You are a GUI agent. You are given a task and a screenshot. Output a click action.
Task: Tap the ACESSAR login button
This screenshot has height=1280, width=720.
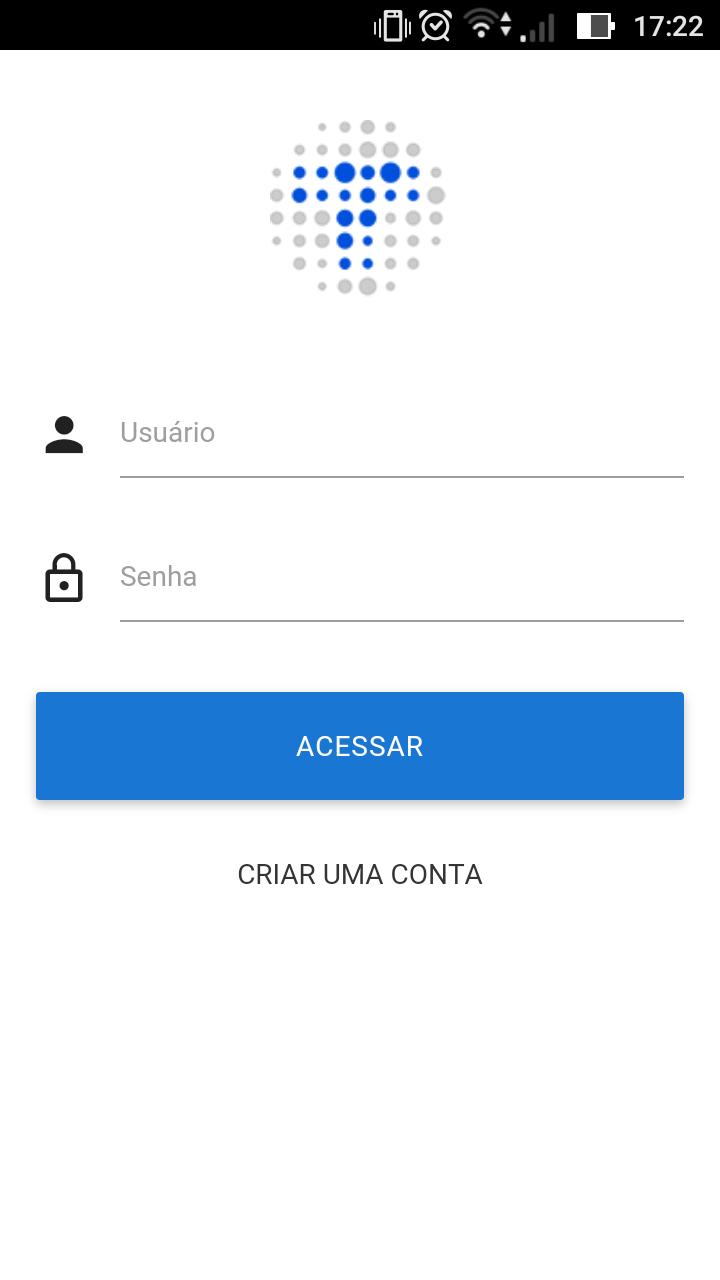pyautogui.click(x=360, y=746)
